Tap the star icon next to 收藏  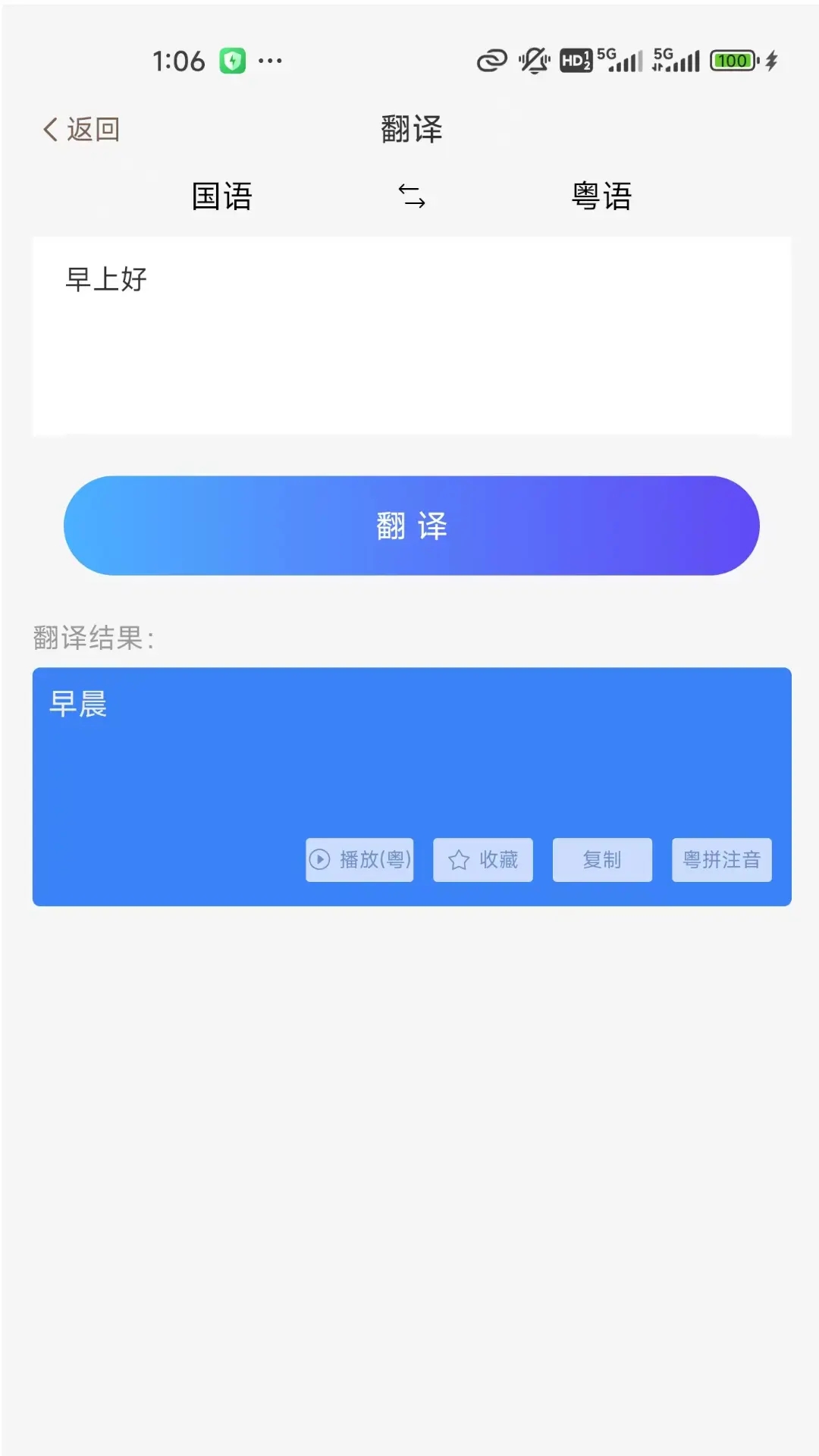click(x=458, y=860)
